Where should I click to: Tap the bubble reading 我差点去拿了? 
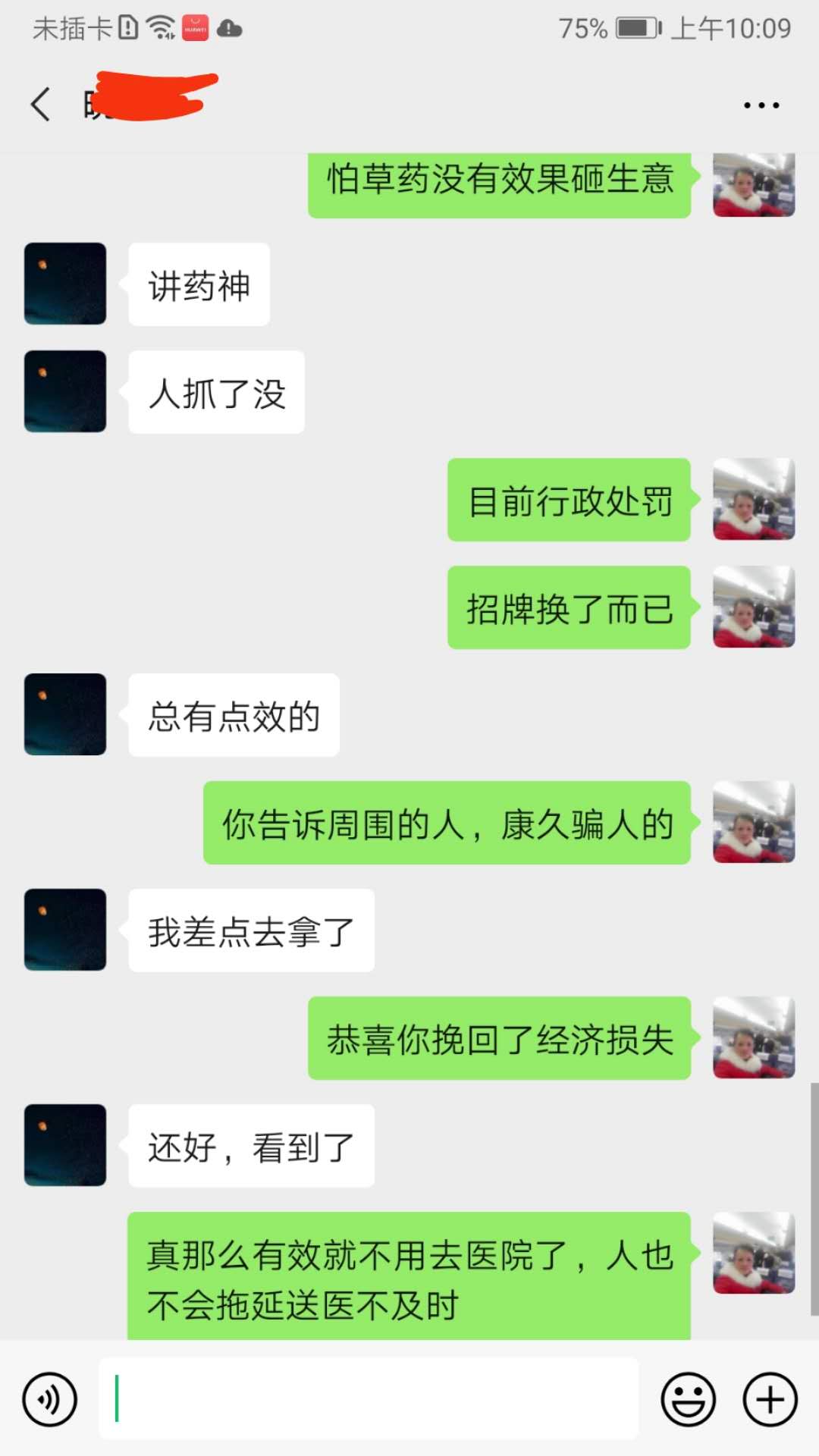pos(250,931)
